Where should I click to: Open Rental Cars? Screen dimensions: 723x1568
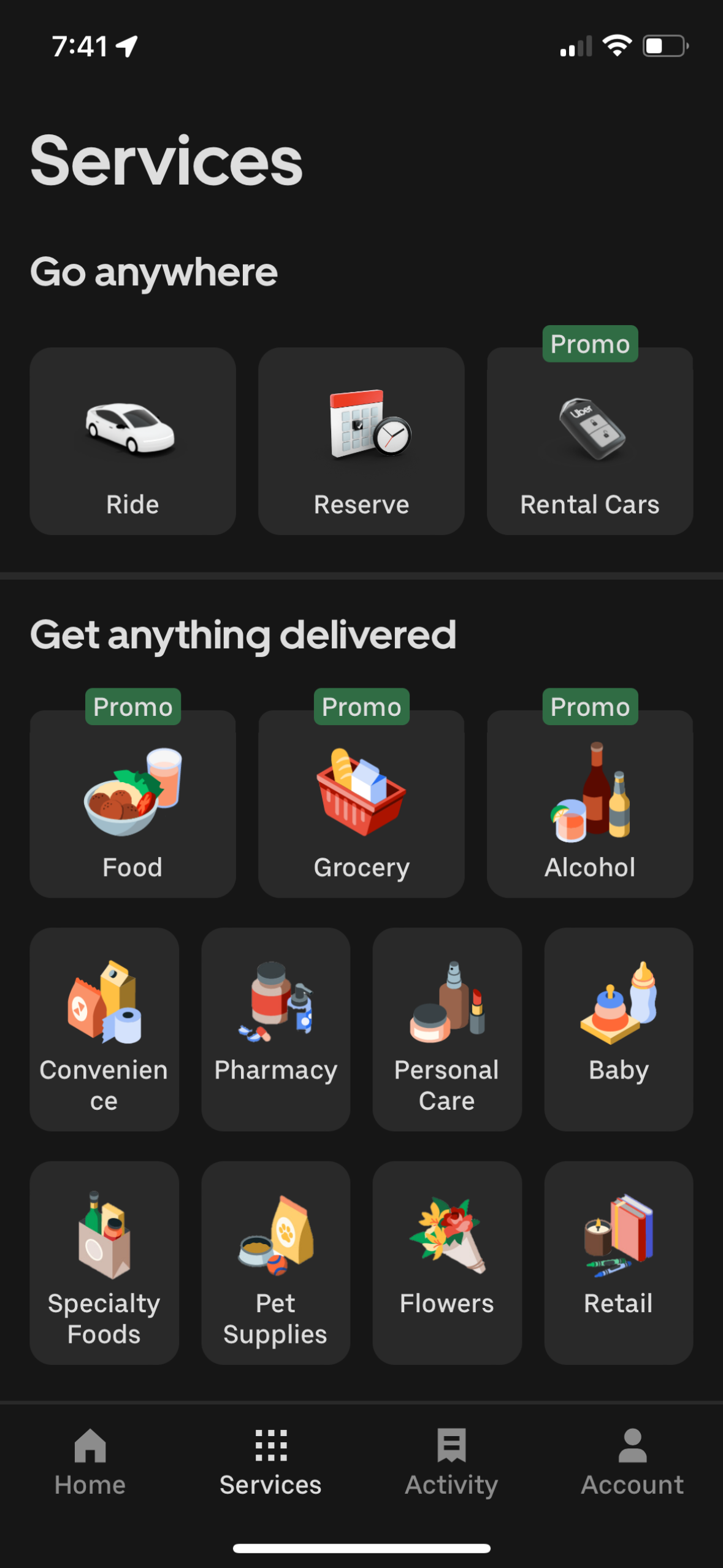pos(589,440)
